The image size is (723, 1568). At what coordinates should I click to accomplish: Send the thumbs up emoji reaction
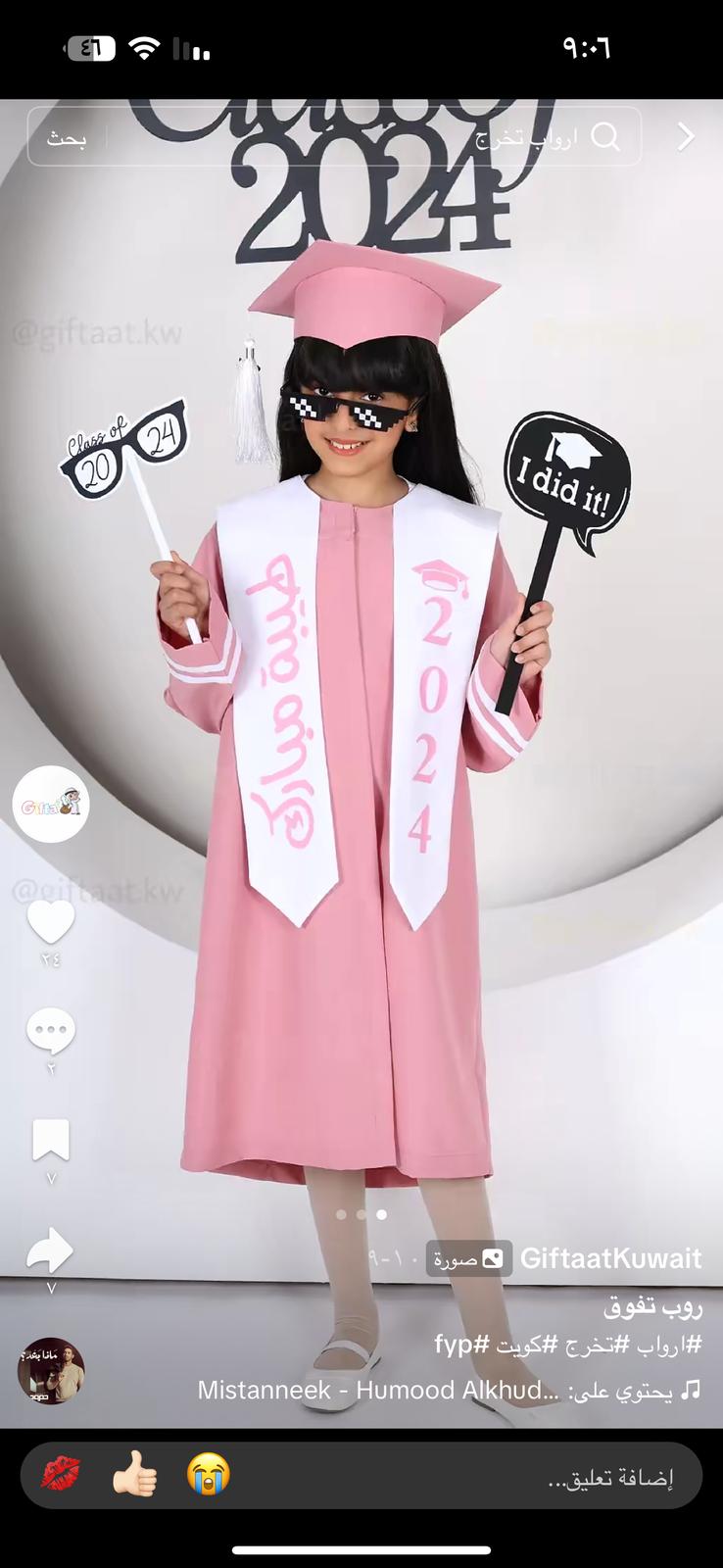134,1474
